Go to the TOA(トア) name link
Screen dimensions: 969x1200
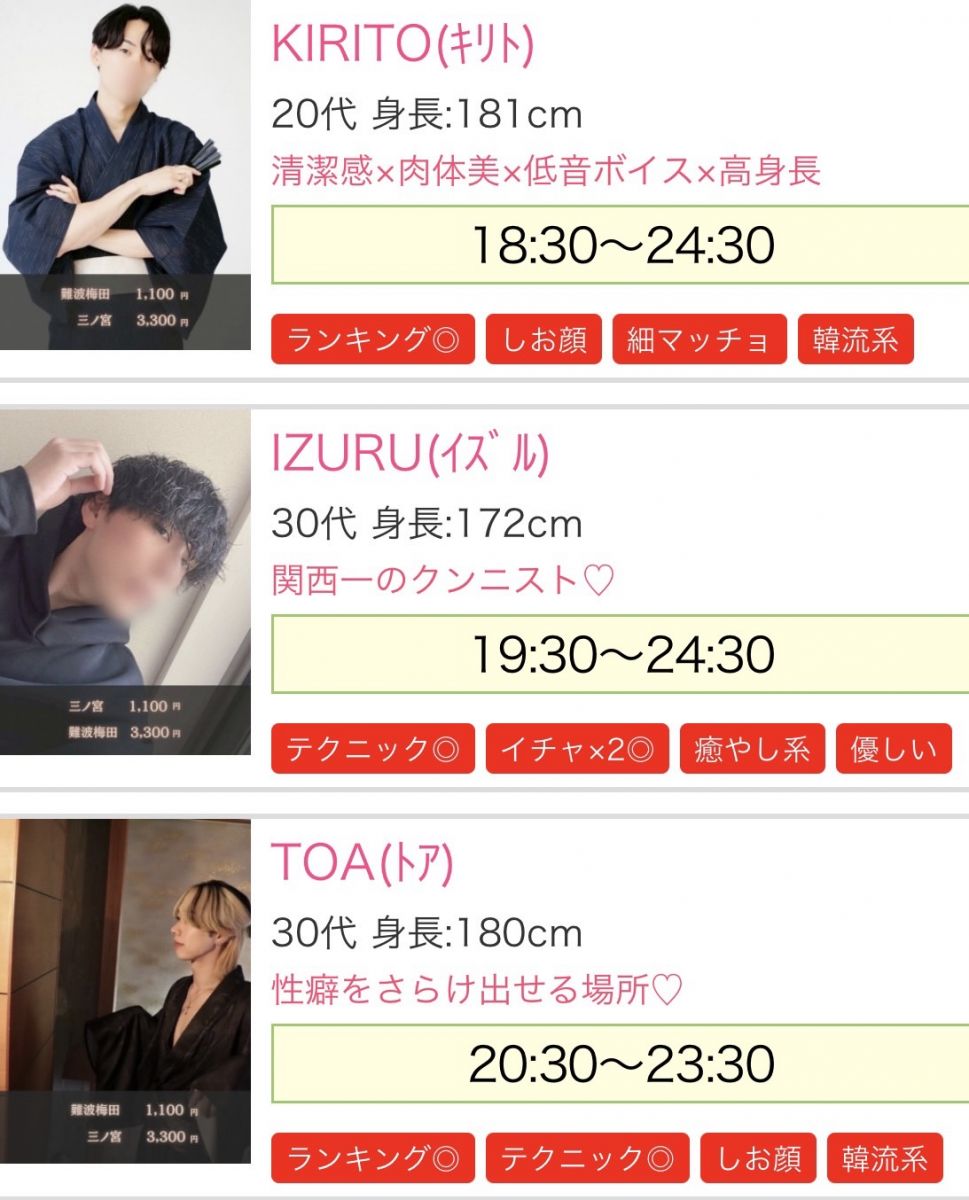tap(362, 865)
